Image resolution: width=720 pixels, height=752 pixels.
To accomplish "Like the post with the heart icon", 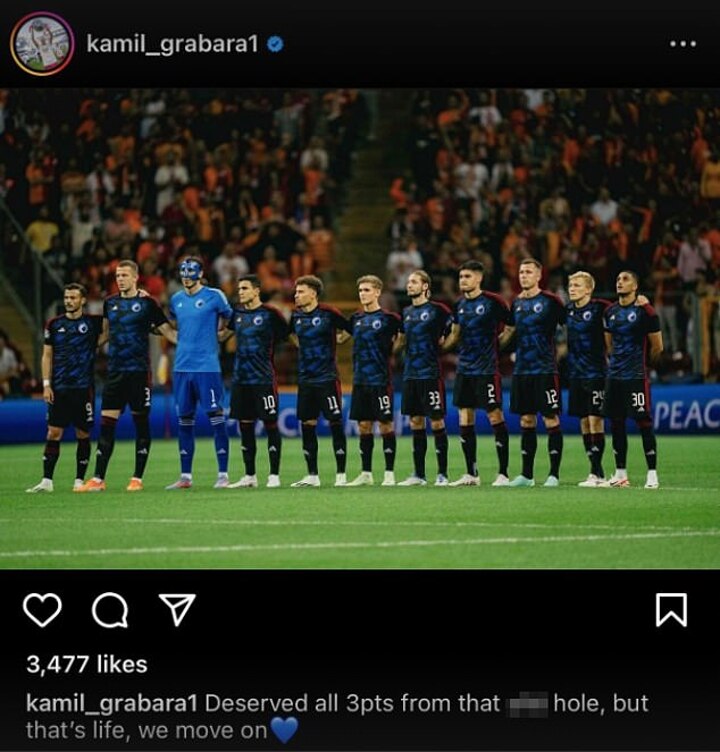I will coord(42,609).
